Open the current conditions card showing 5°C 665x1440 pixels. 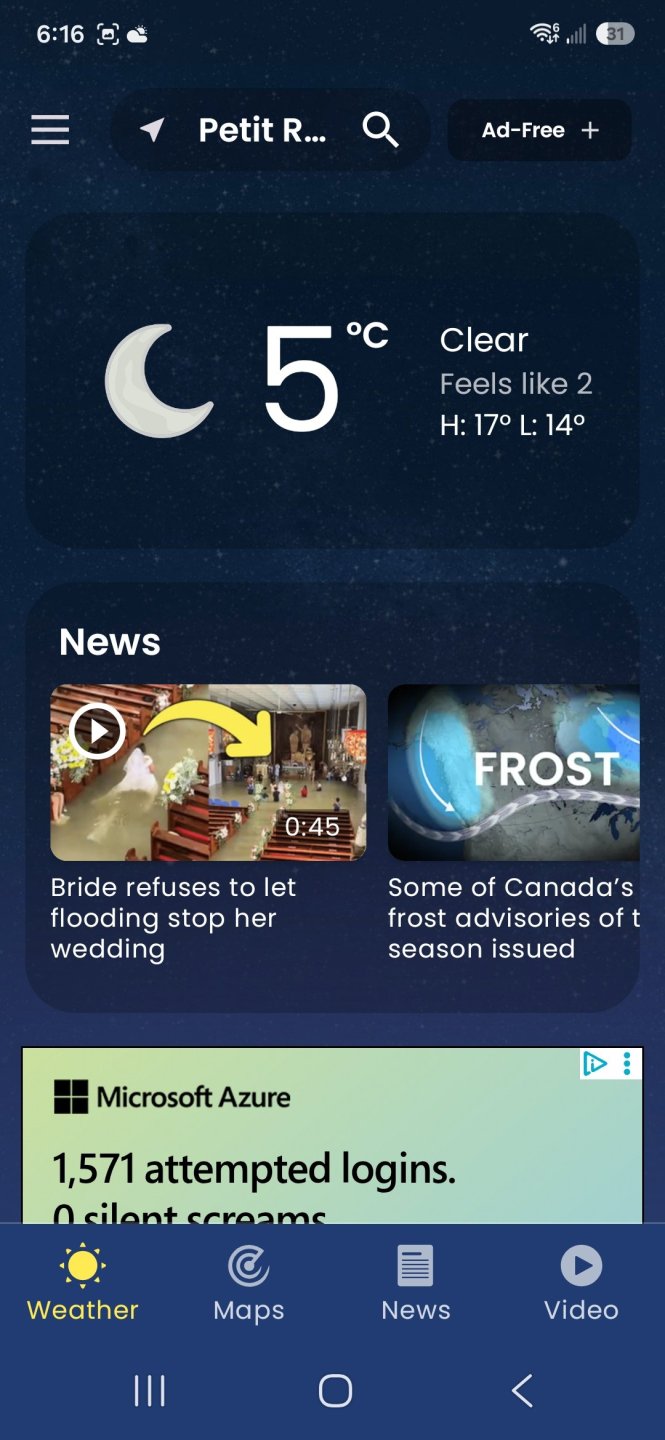click(x=332, y=381)
